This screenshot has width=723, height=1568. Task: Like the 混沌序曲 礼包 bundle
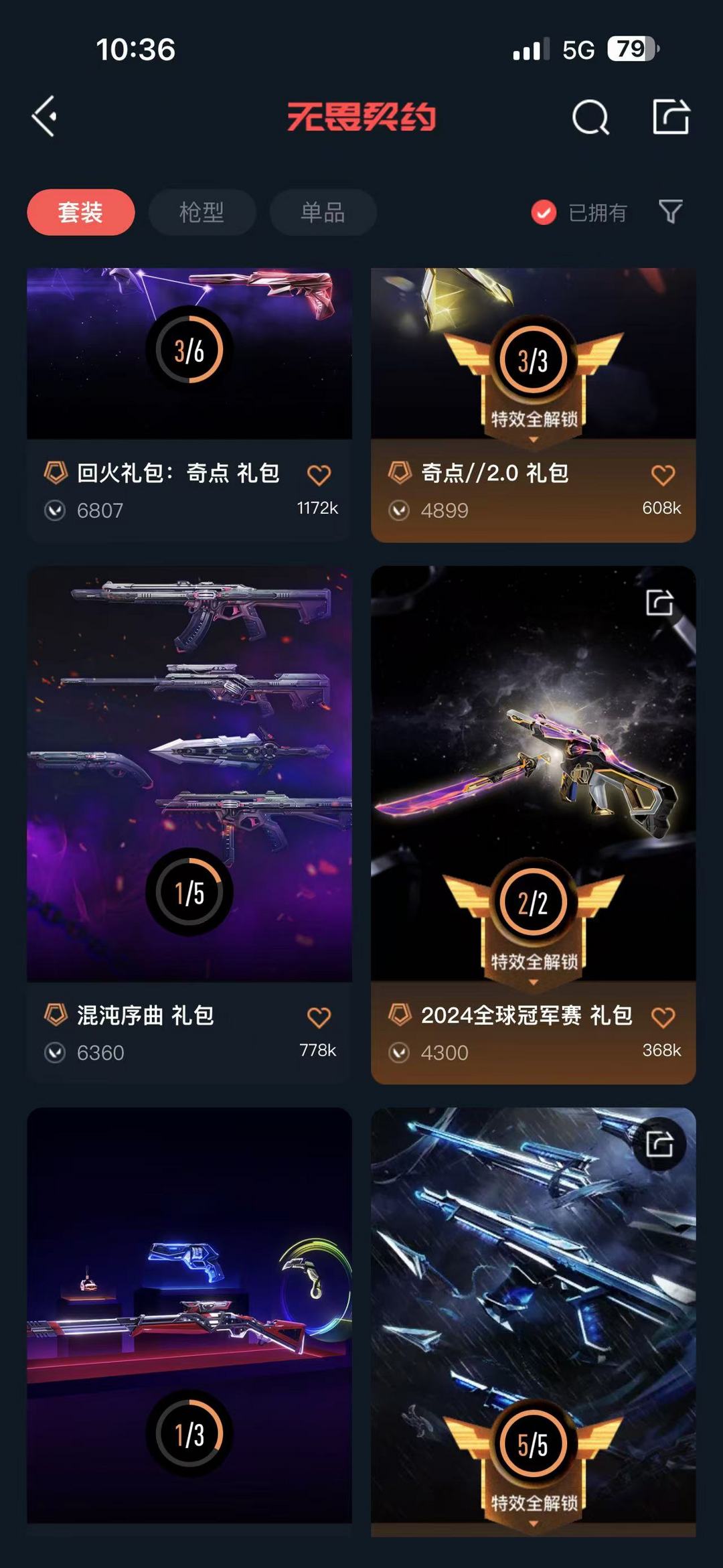[319, 1017]
